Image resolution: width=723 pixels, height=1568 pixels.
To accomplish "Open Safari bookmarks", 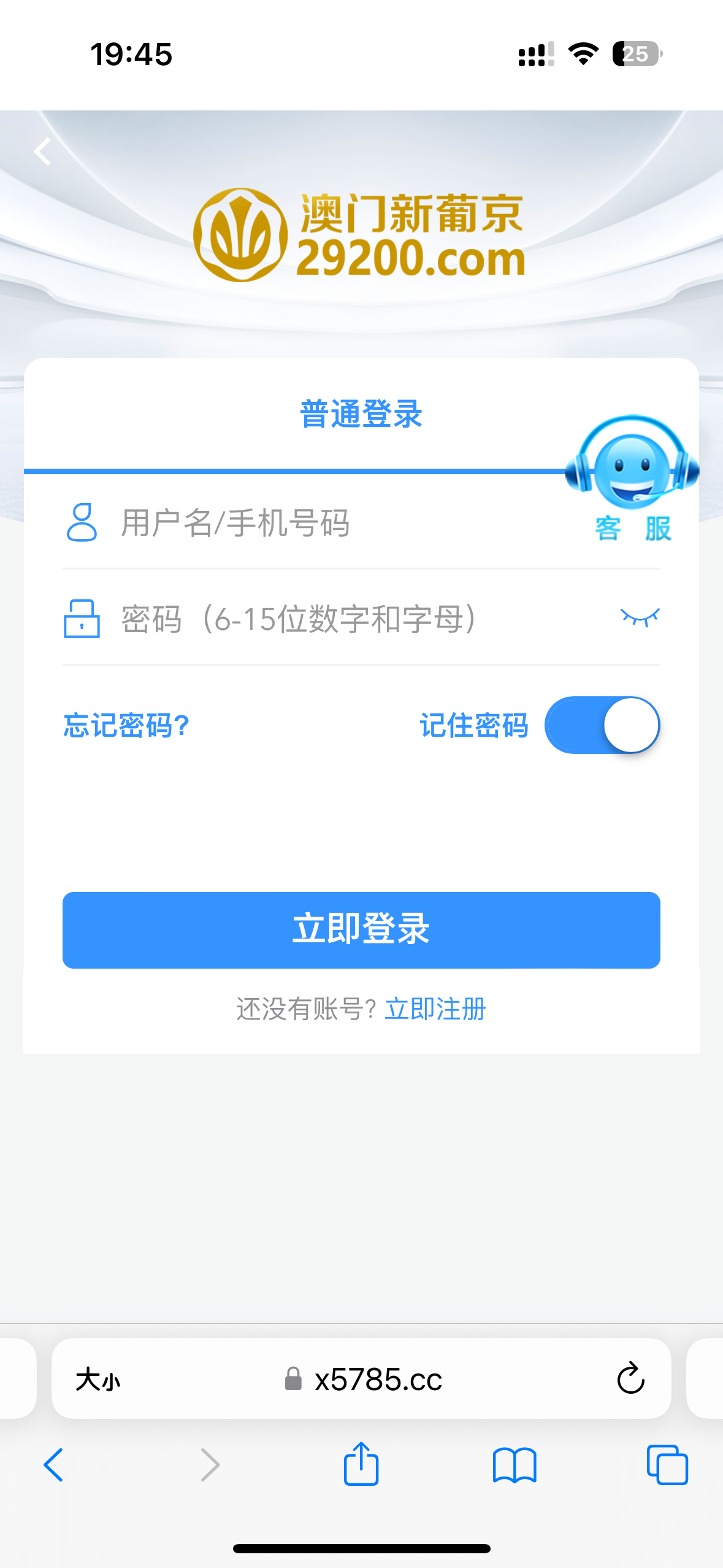I will point(515,1465).
